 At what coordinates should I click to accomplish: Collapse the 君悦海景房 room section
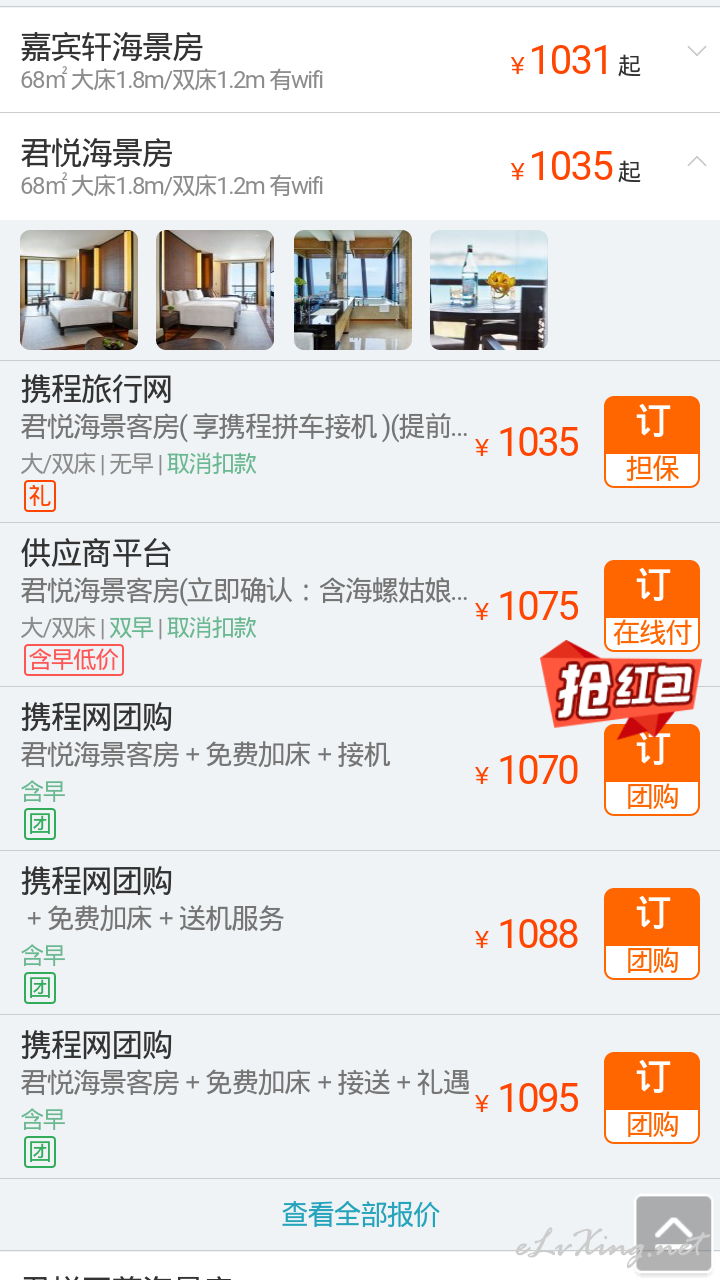coord(696,161)
